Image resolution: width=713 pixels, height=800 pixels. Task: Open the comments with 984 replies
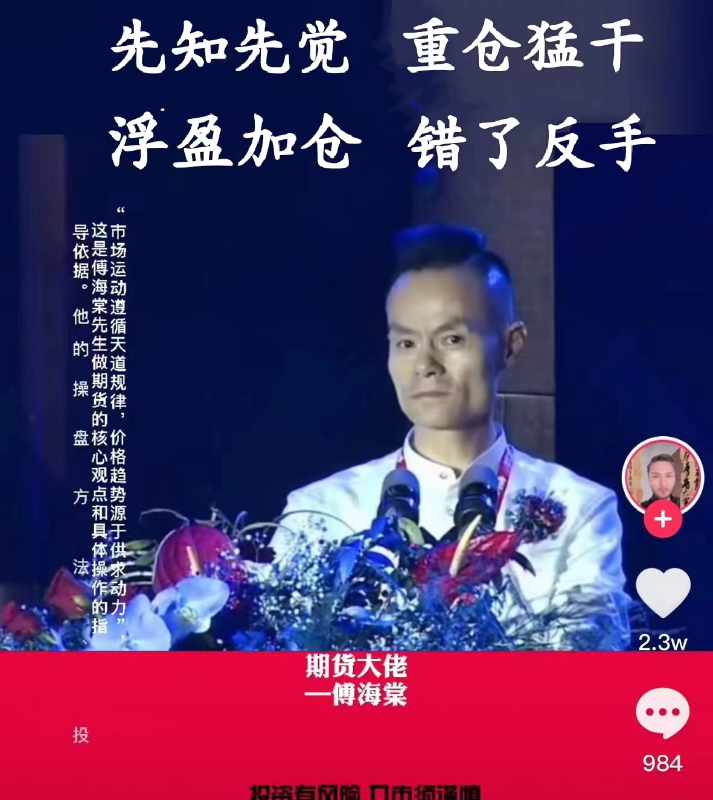662,714
